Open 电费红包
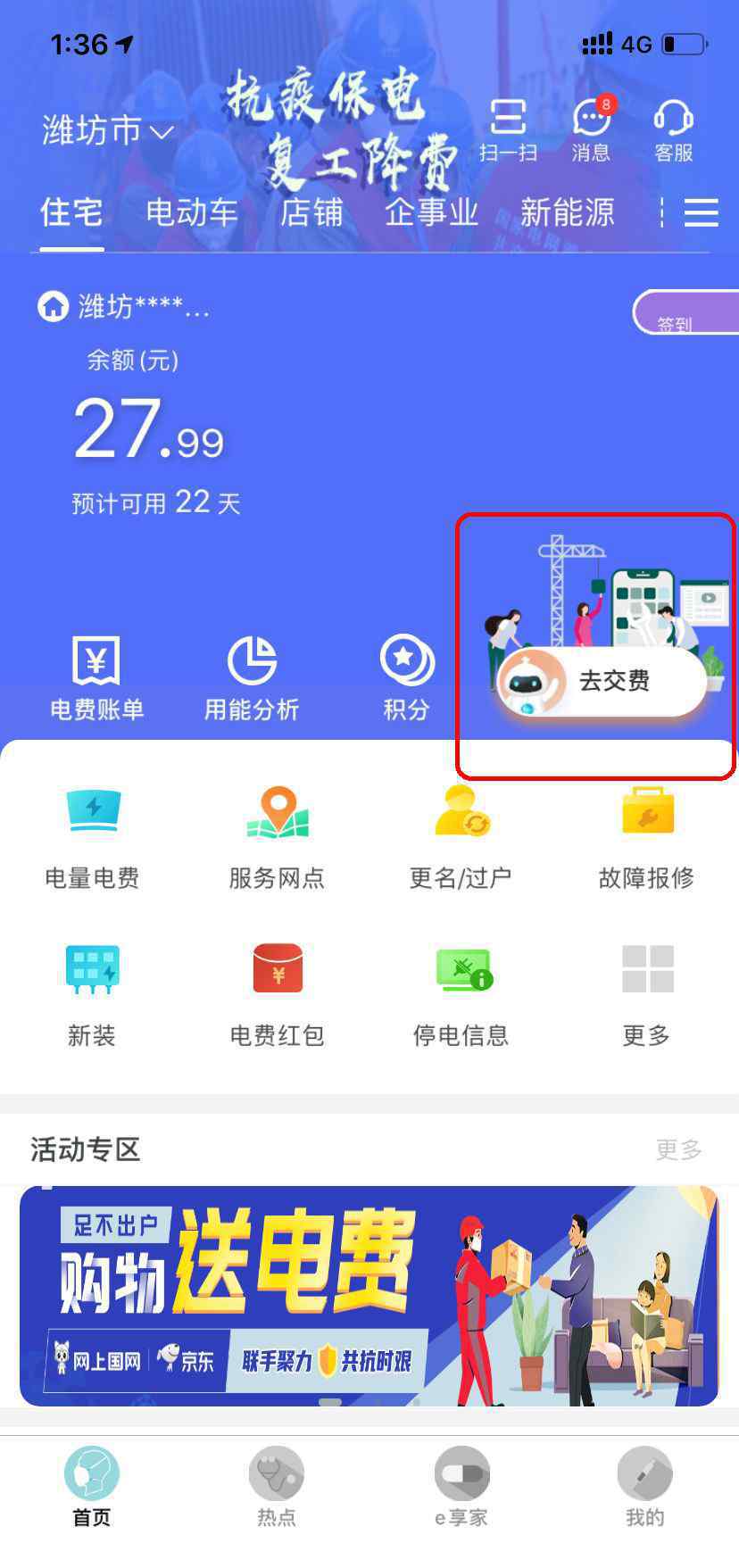The width and height of the screenshot is (739, 1568). [278, 994]
